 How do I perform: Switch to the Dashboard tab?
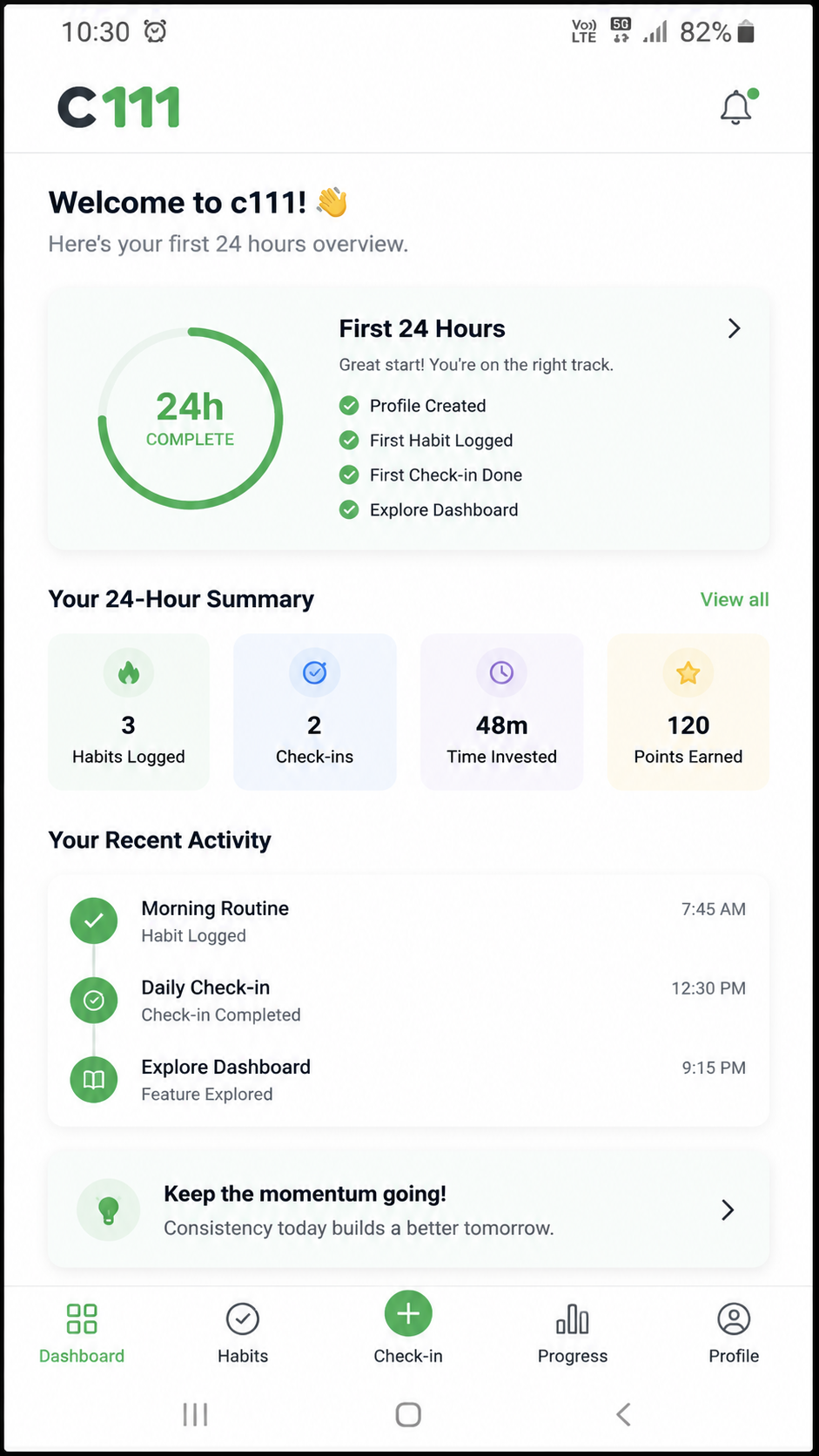[82, 1333]
